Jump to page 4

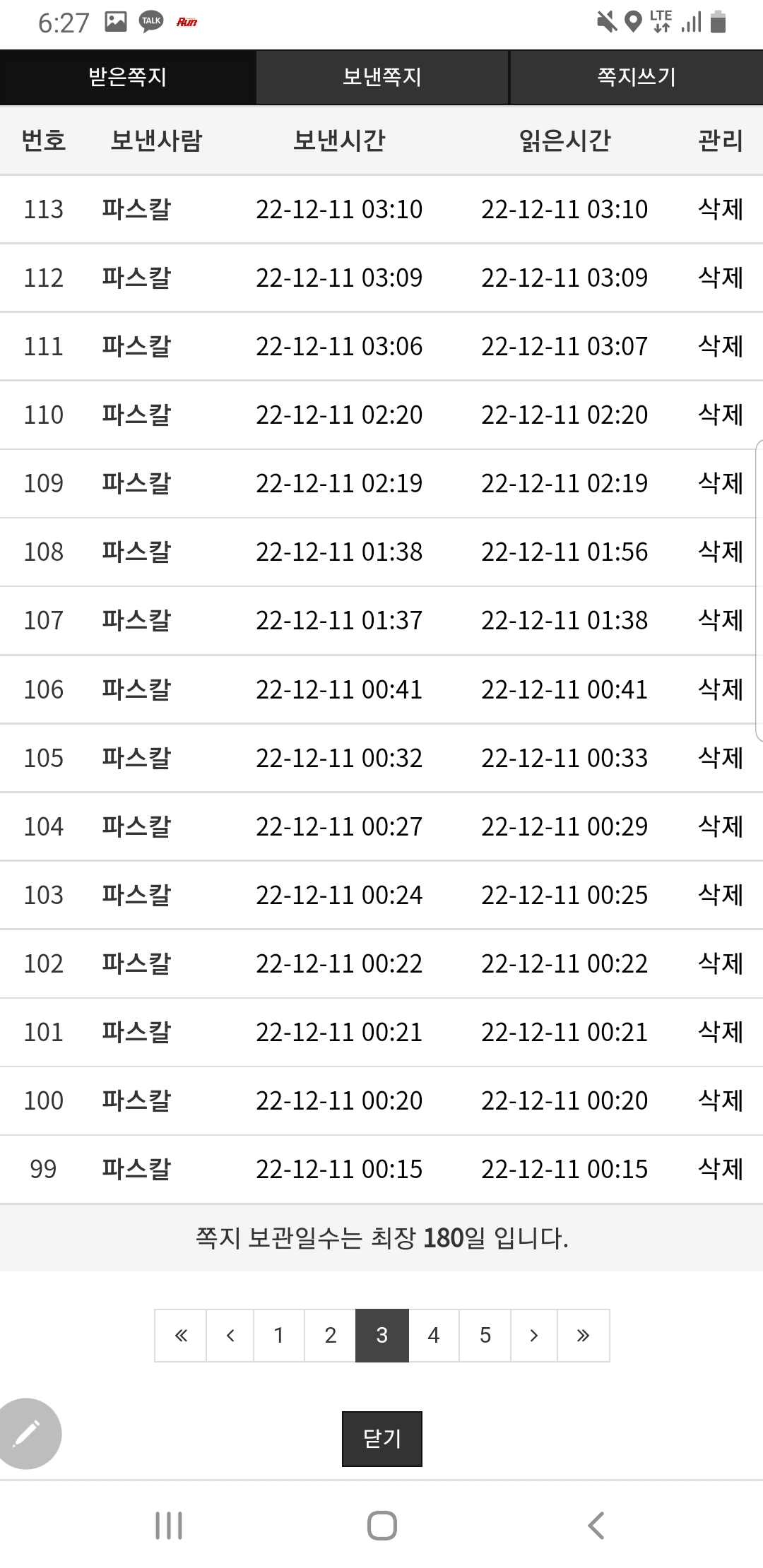434,1335
